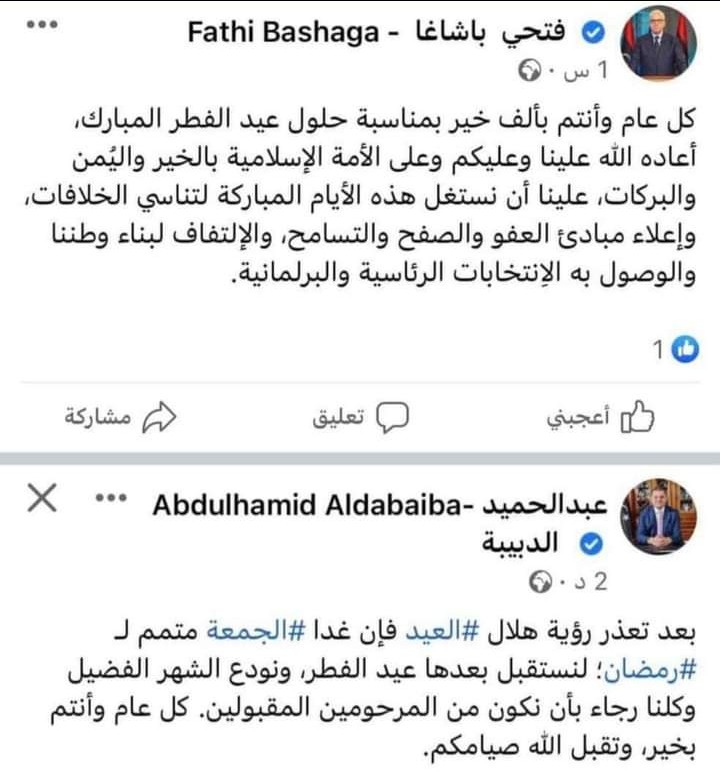Viewport: 720px width, 784px height.
Task: Open Fathi Bashaga's profile picture
Action: pos(659,44)
